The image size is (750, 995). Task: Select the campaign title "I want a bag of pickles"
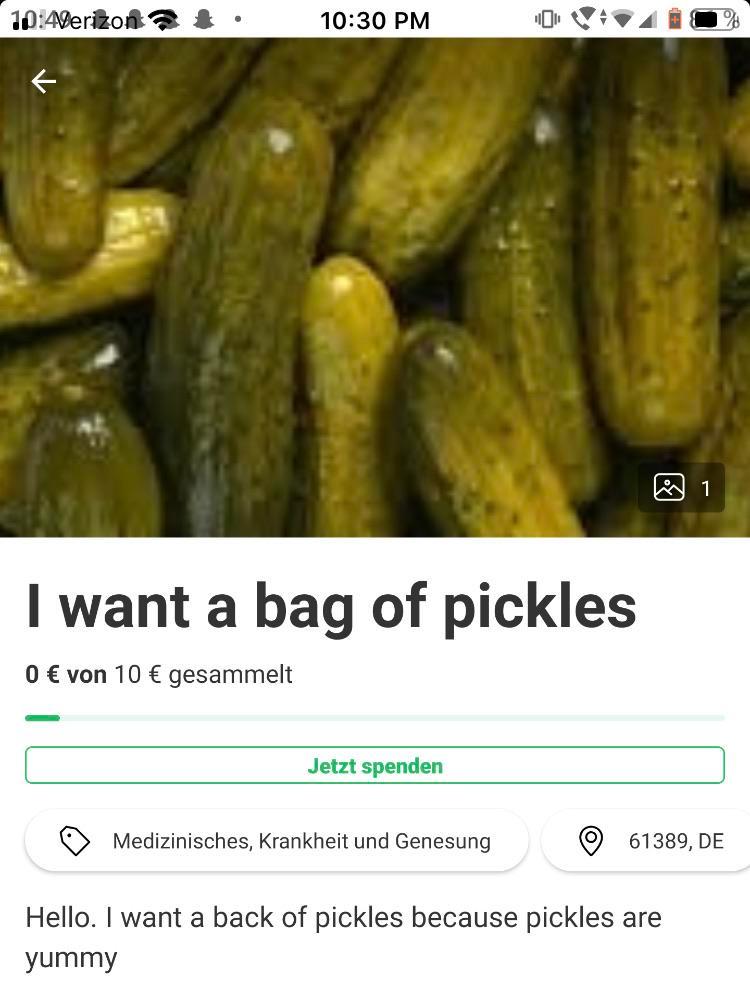click(x=330, y=604)
